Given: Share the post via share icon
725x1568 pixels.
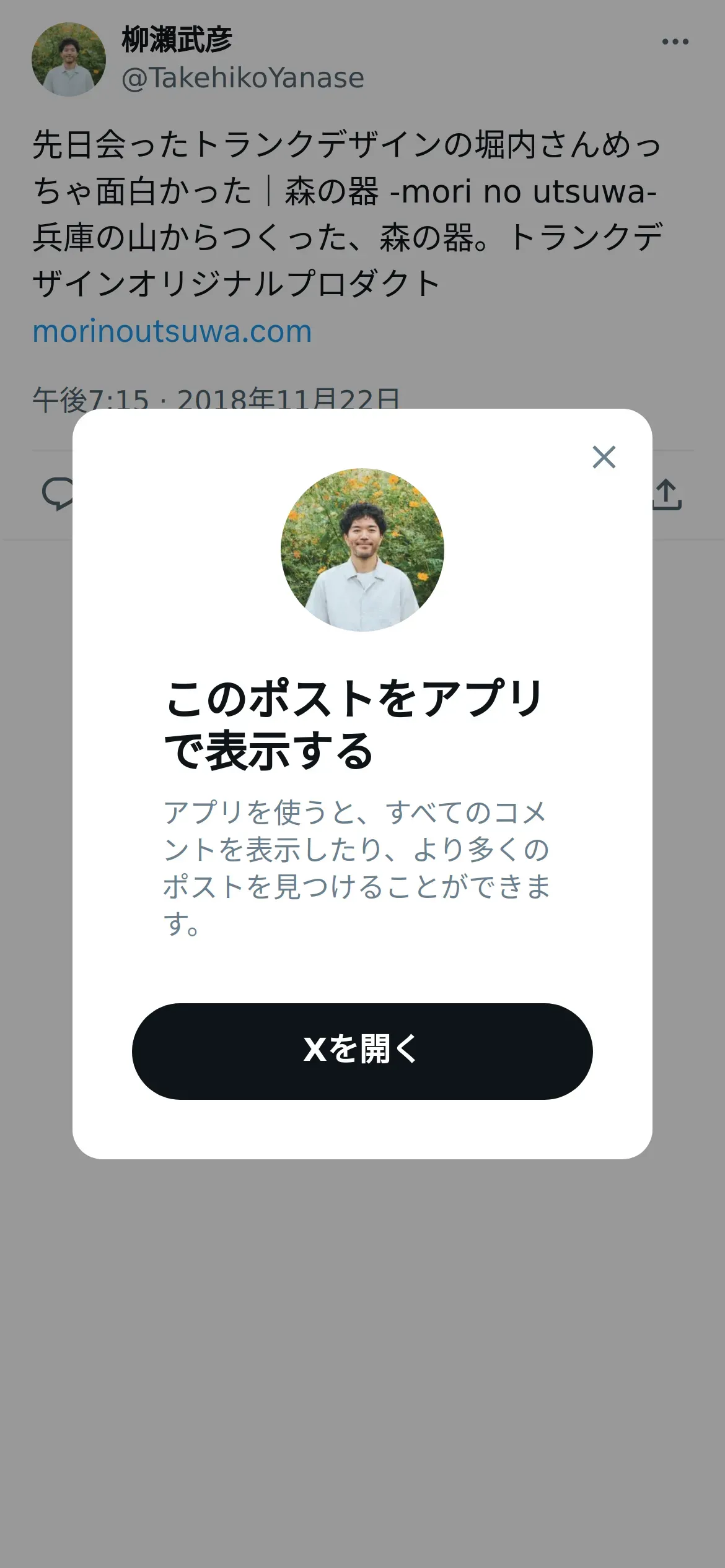Looking at the screenshot, I should click(x=667, y=494).
